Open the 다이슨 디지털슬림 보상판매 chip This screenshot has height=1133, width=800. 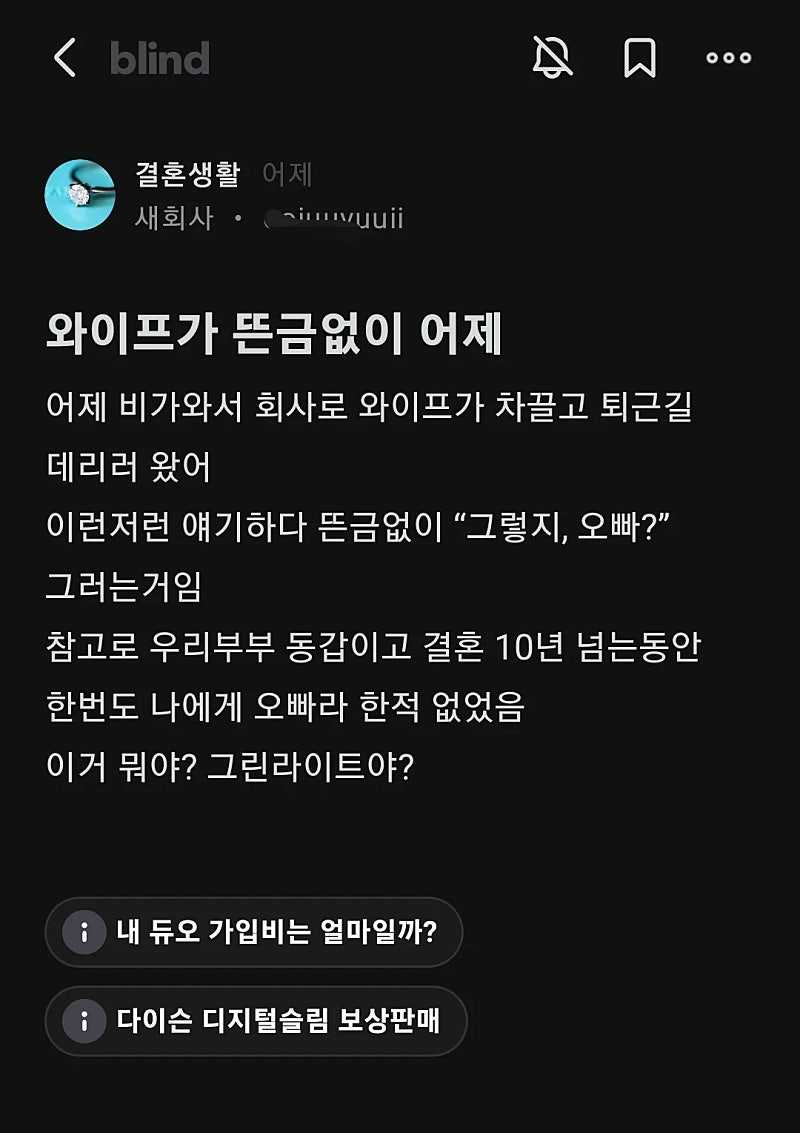pos(256,1021)
